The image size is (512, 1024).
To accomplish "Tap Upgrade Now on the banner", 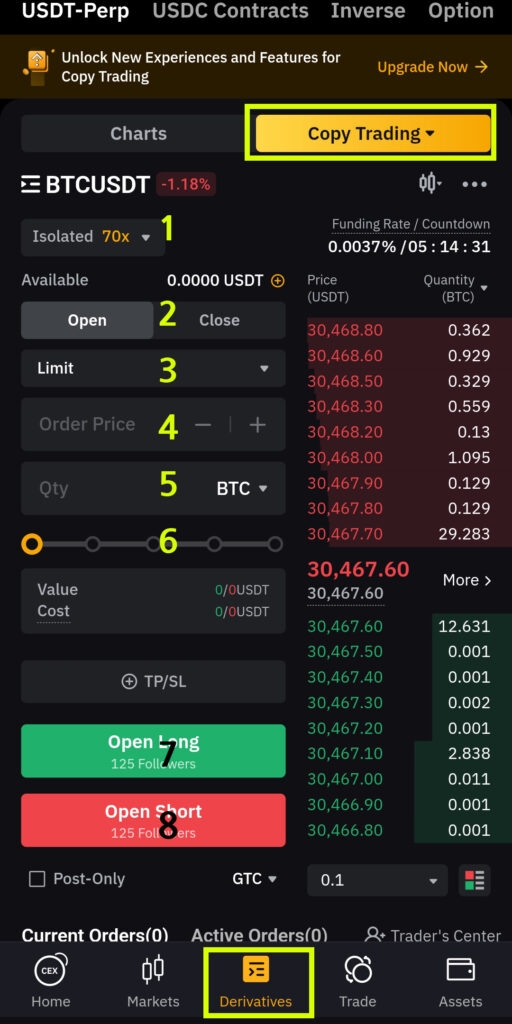I will click(432, 67).
